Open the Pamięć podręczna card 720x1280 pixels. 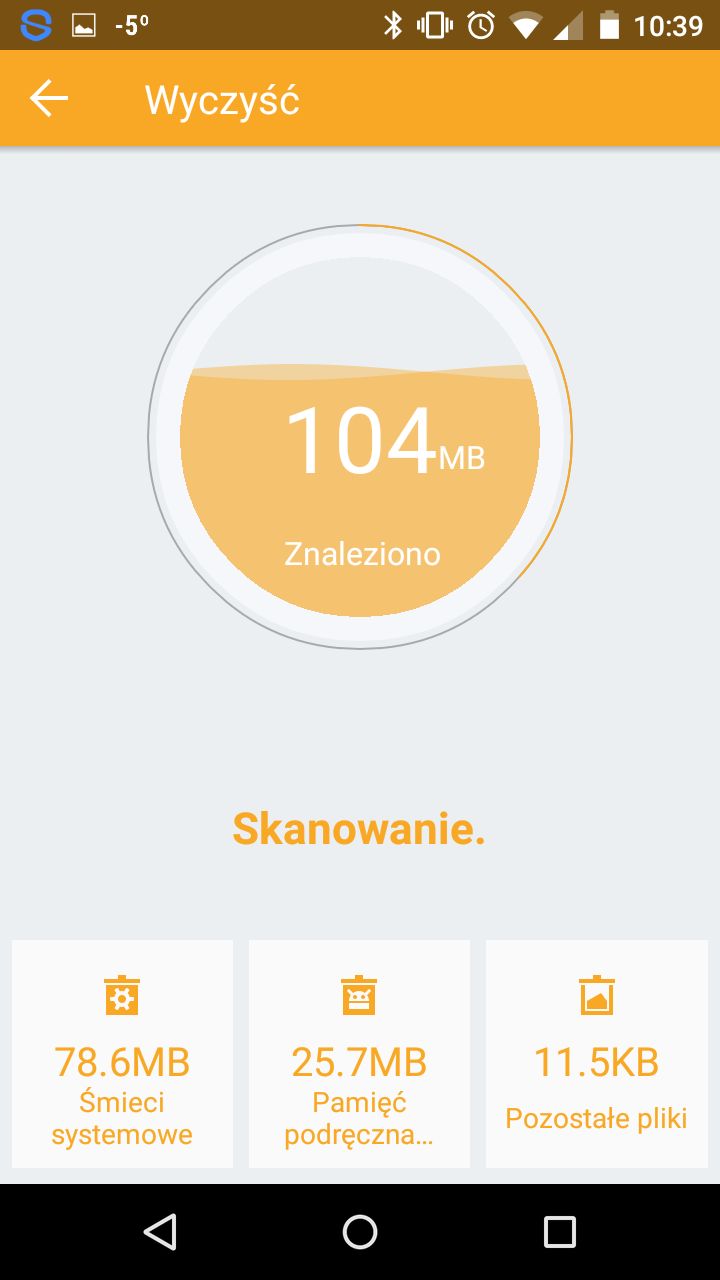359,1053
